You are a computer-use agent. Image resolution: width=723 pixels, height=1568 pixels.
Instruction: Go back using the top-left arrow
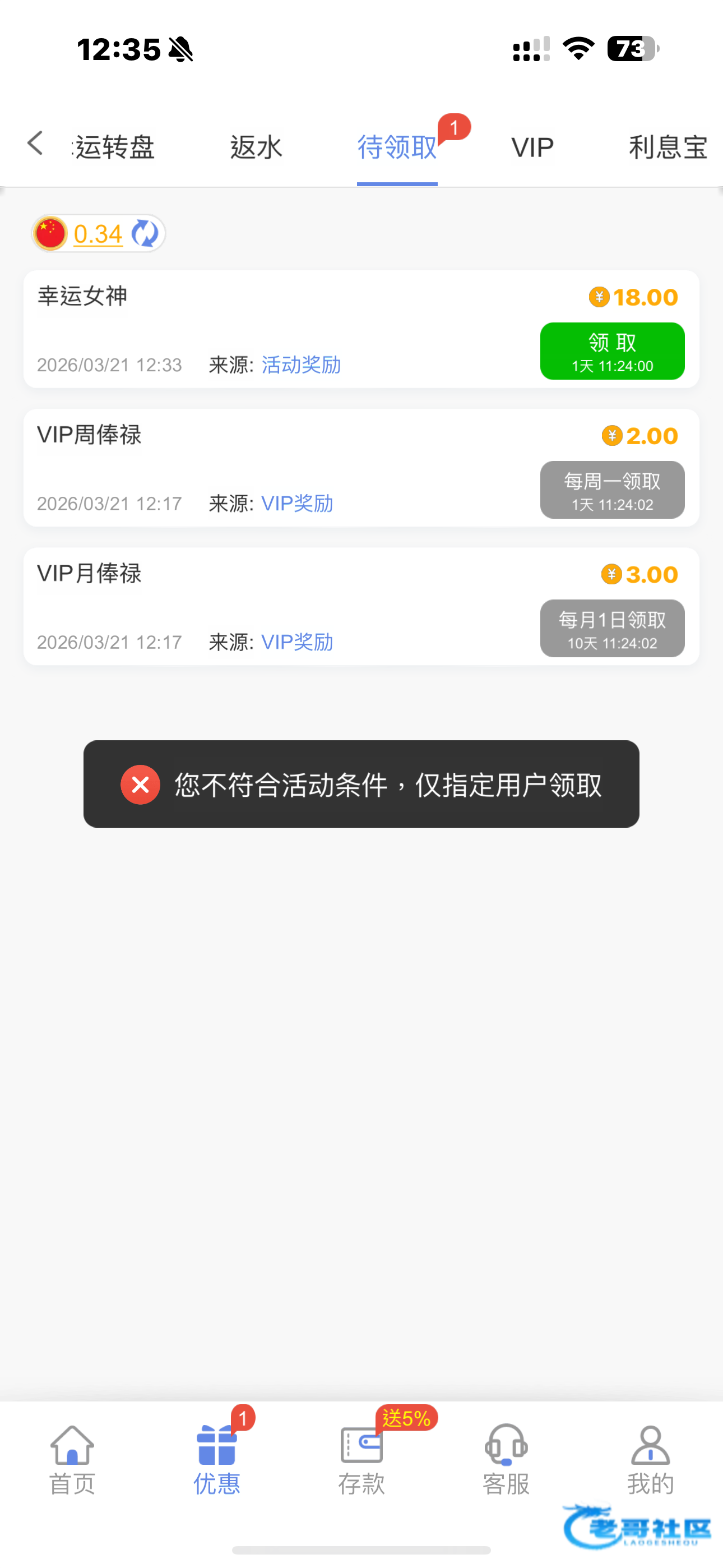pos(35,144)
